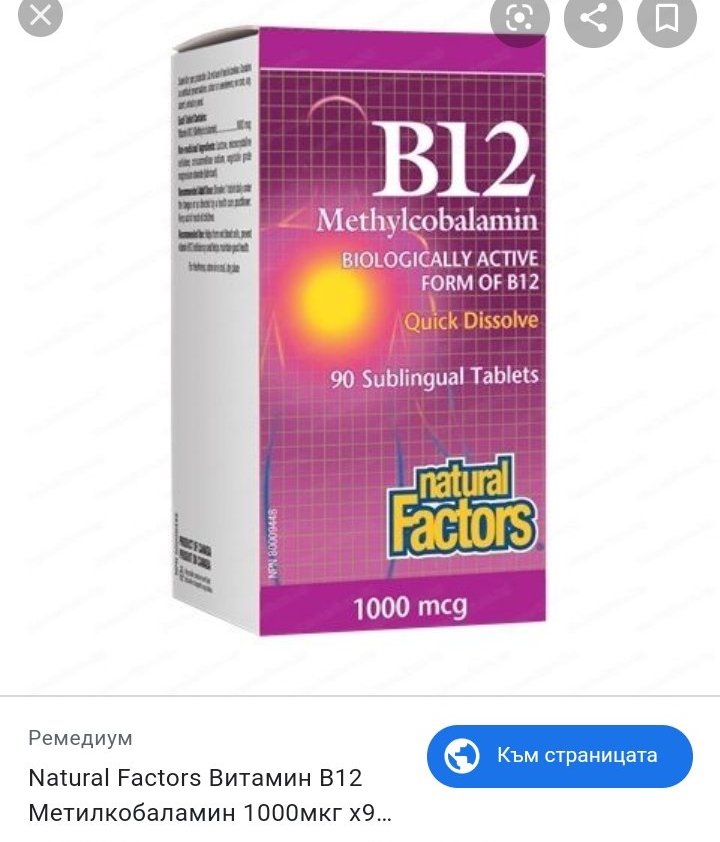This screenshot has height=842, width=720.
Task: Tap the Към страницата button
Action: coord(559,756)
